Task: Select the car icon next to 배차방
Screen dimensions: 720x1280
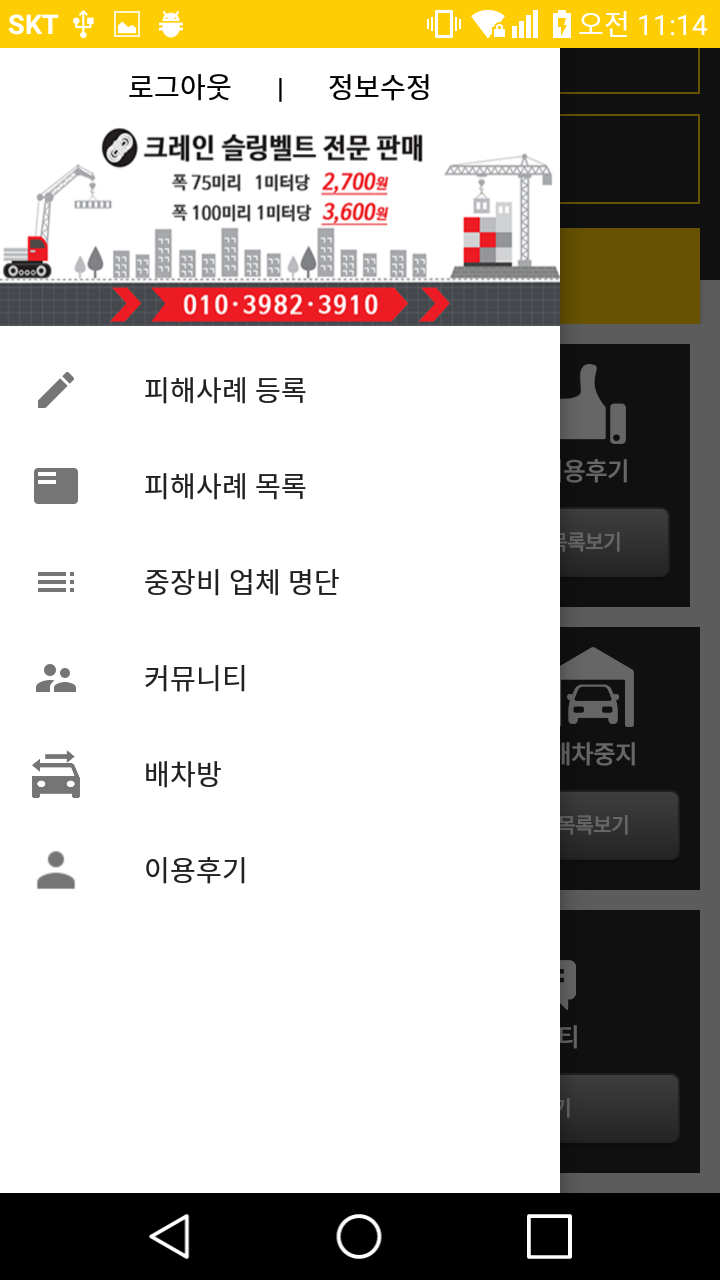Action: 57,774
